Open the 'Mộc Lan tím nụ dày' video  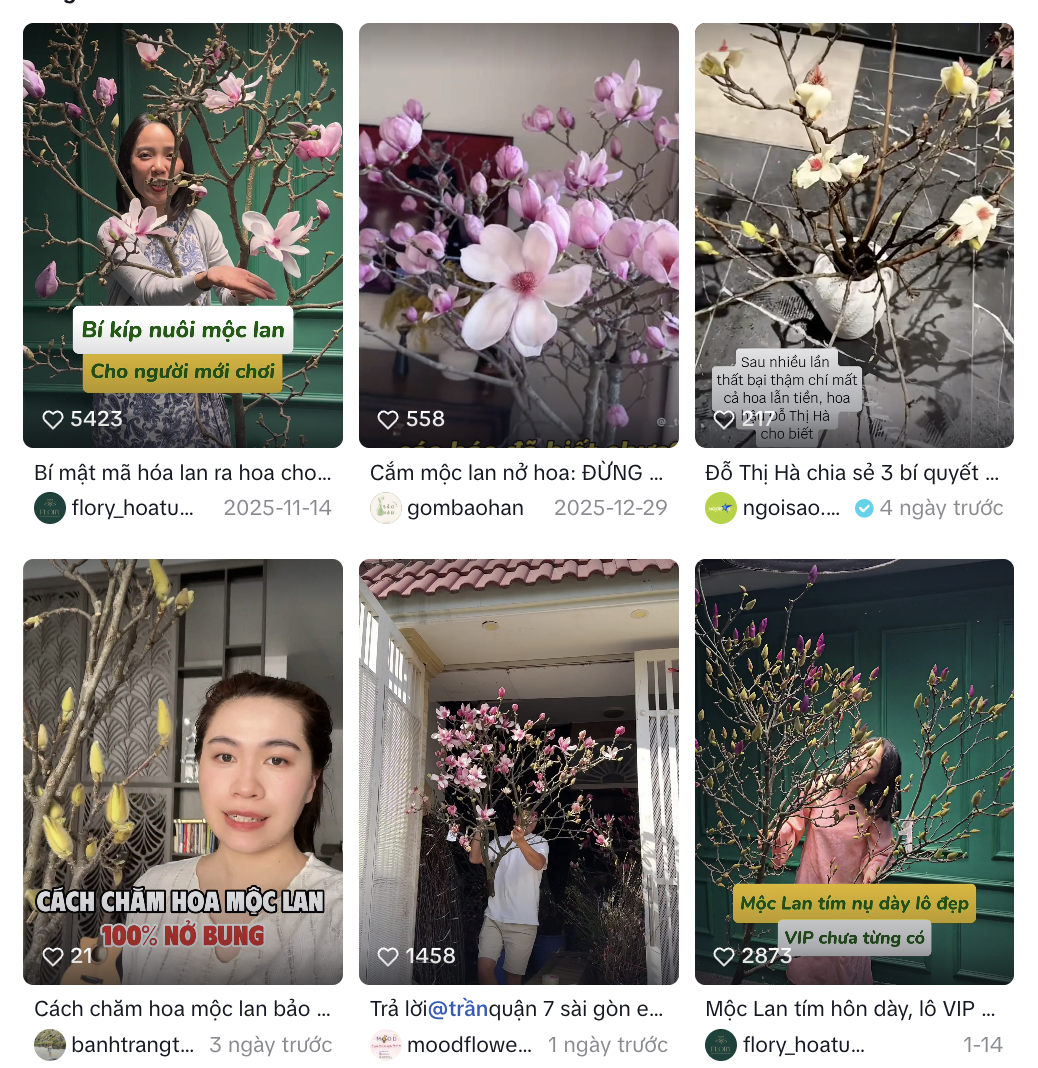tap(854, 771)
